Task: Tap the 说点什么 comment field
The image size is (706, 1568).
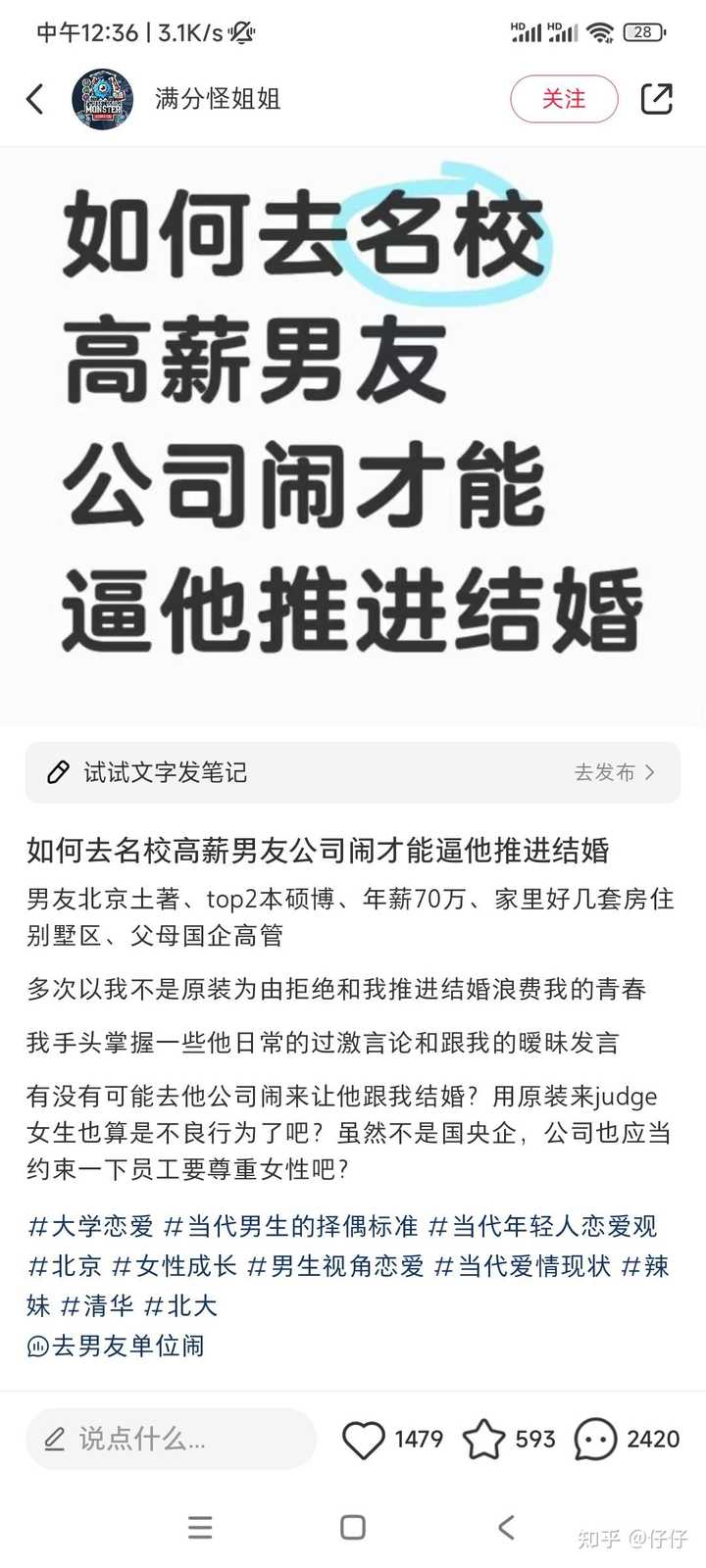Action: [172, 1439]
